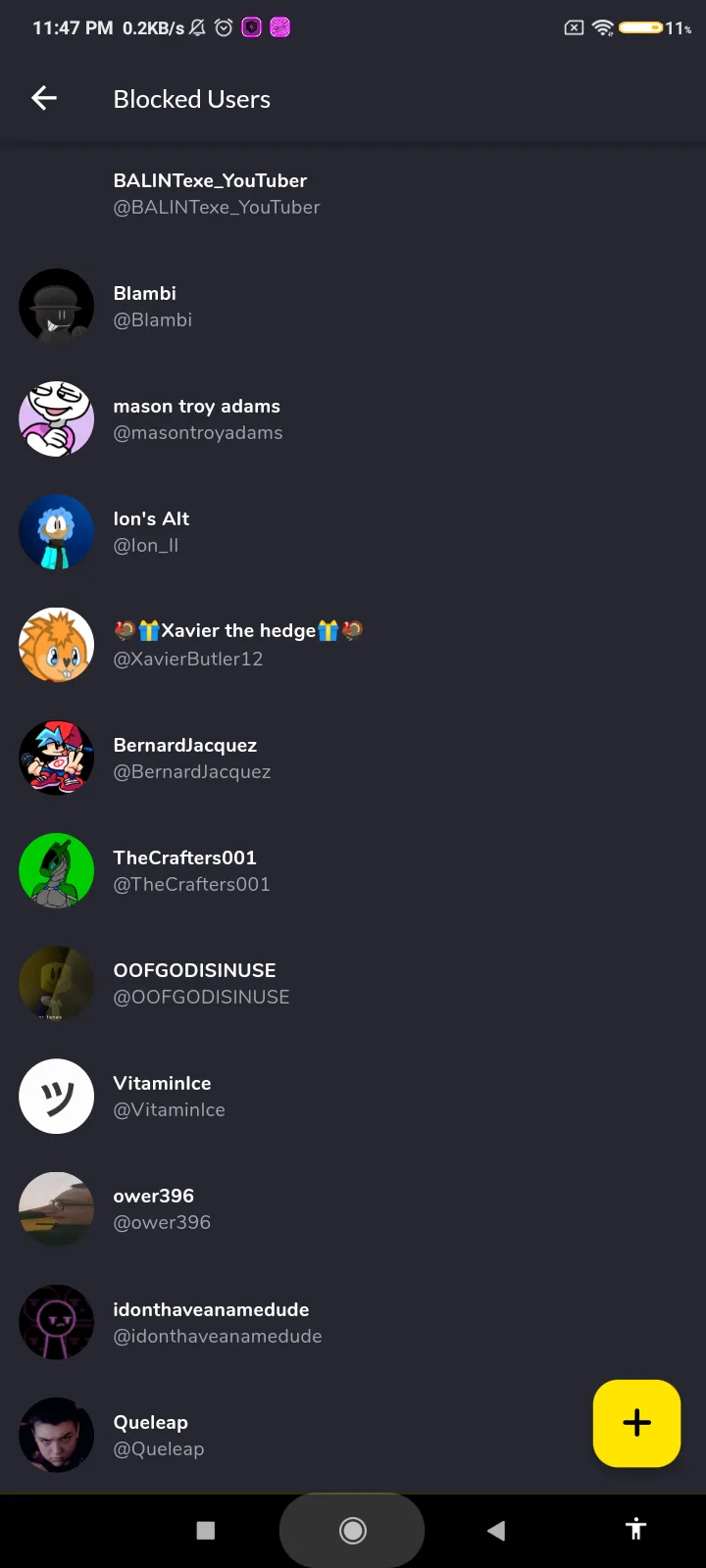This screenshot has height=1568, width=706.
Task: Open recent apps via square button
Action: click(x=206, y=1530)
